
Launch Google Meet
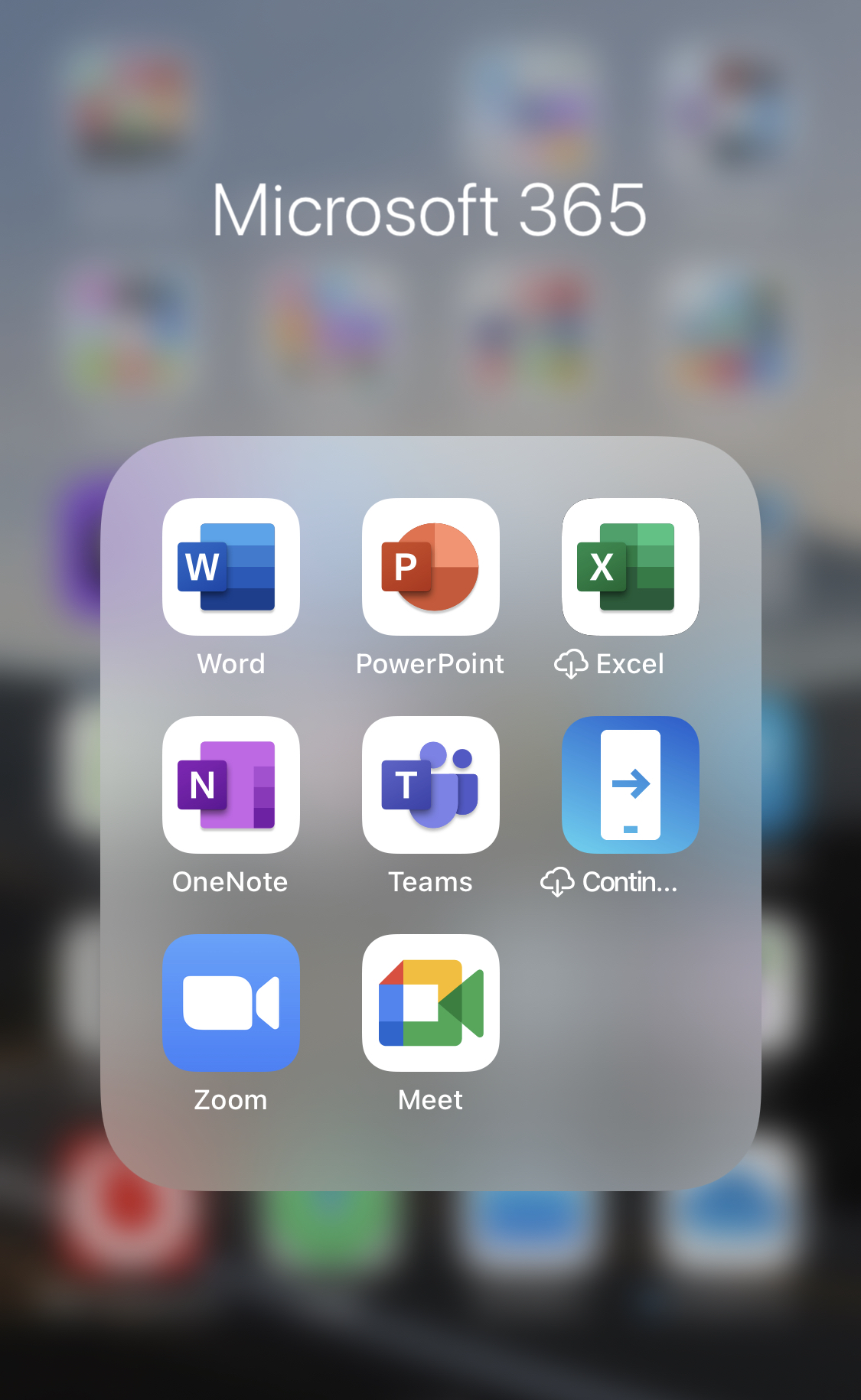(x=430, y=1003)
